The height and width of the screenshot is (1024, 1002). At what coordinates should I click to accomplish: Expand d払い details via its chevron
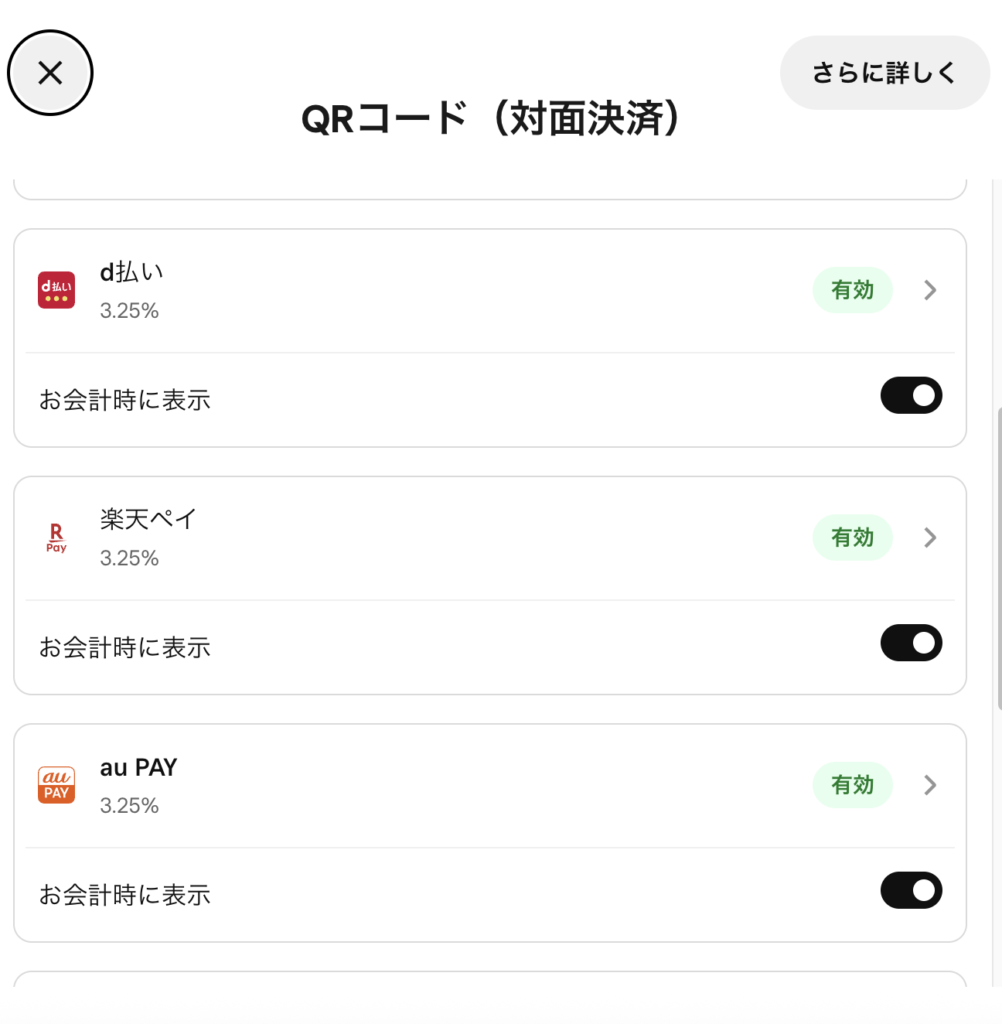click(x=929, y=290)
